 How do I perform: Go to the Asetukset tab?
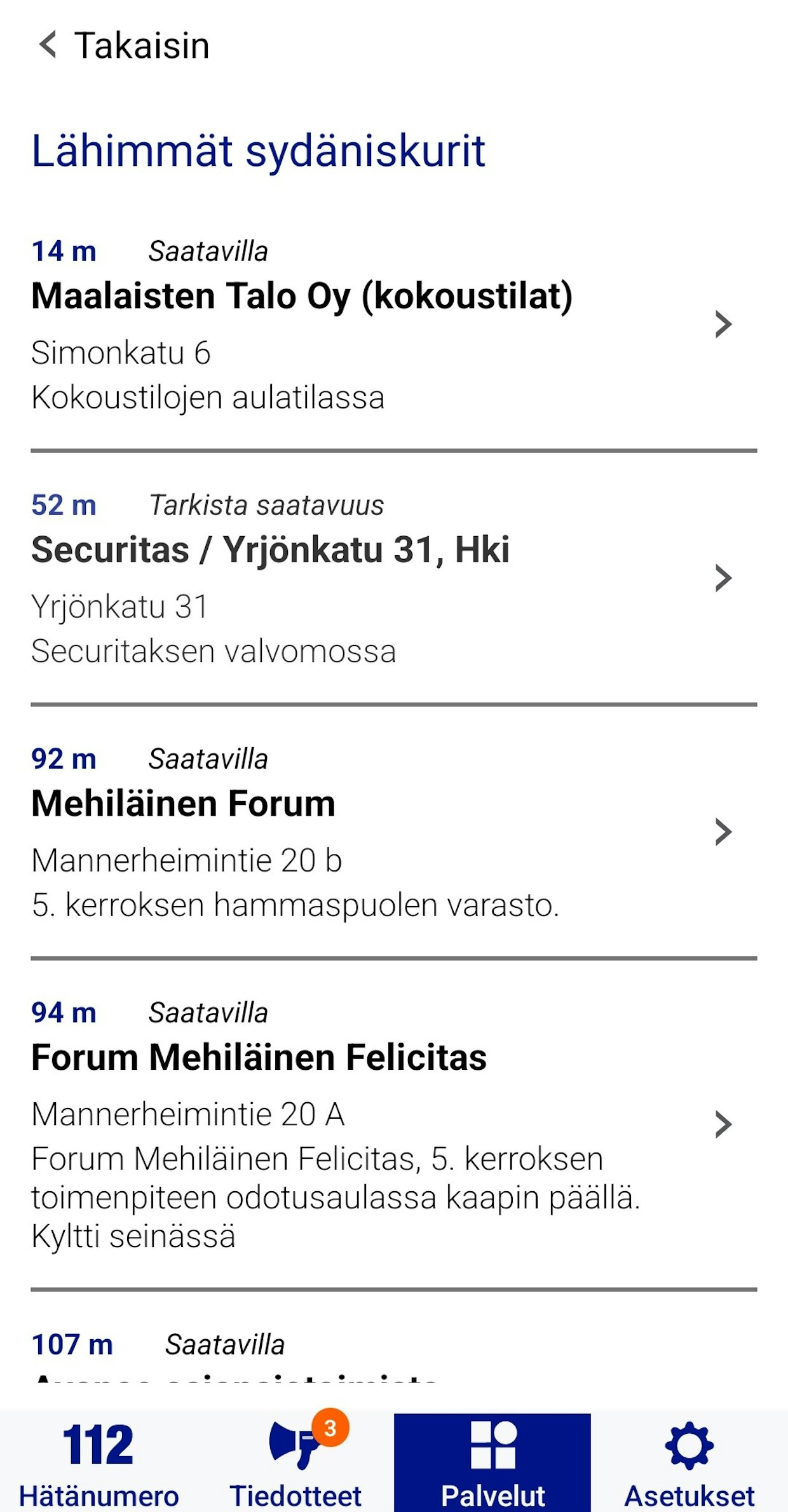[689, 1461]
